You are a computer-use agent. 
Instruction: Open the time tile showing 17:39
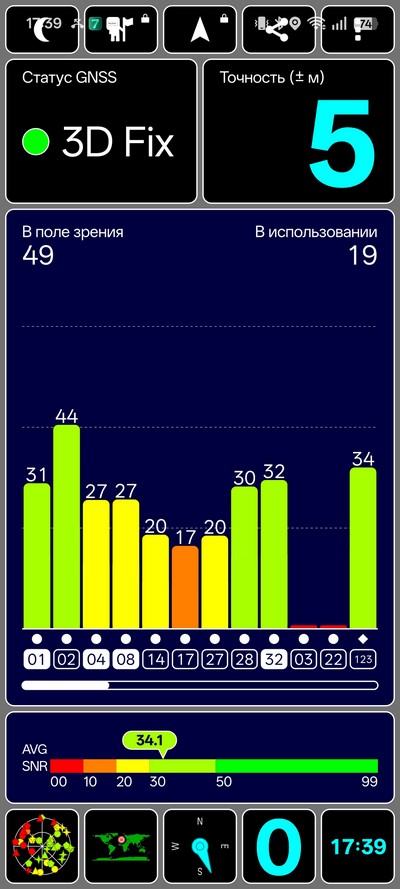(358, 846)
